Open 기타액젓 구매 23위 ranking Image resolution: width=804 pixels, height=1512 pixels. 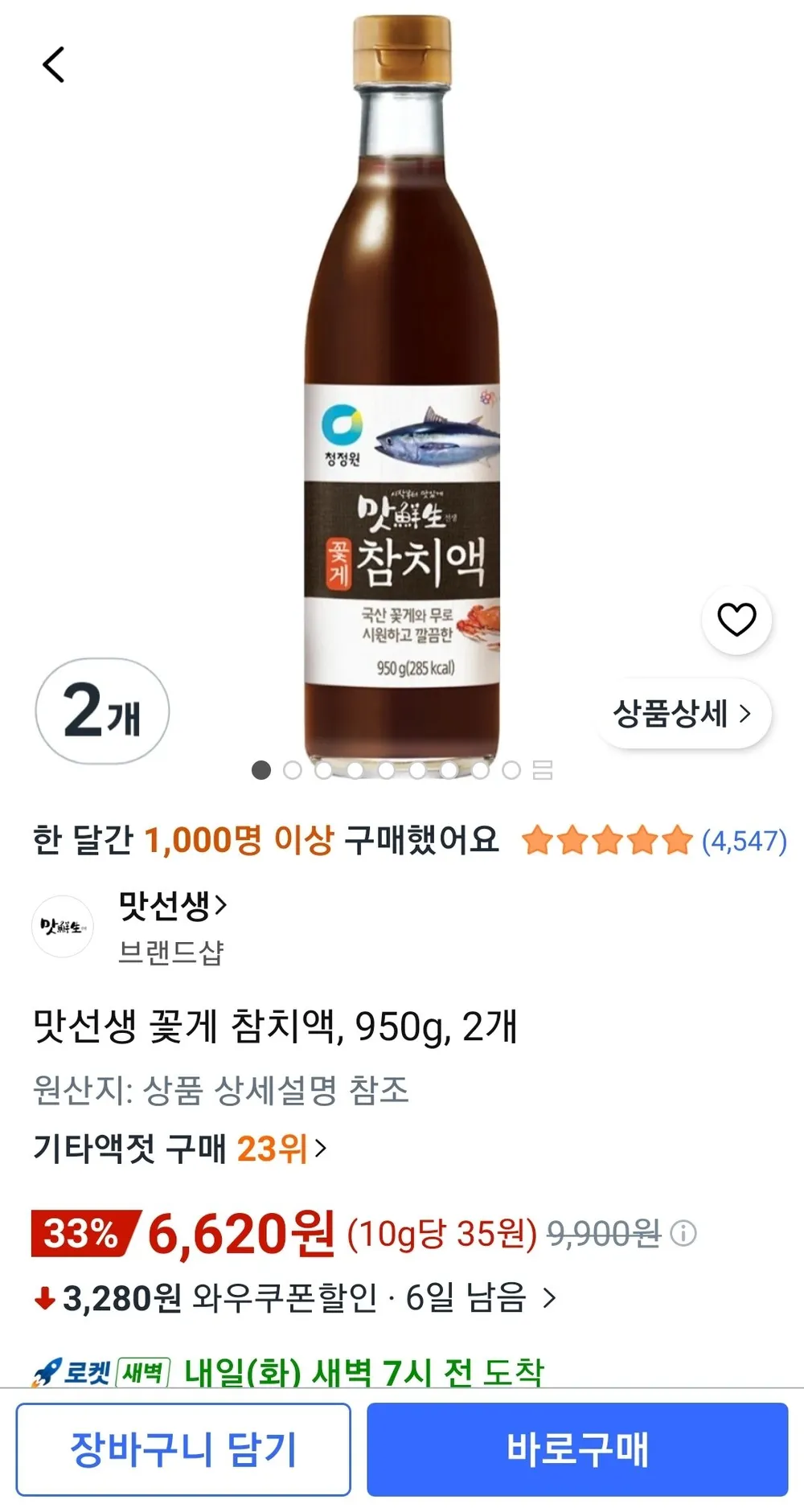point(180,1149)
